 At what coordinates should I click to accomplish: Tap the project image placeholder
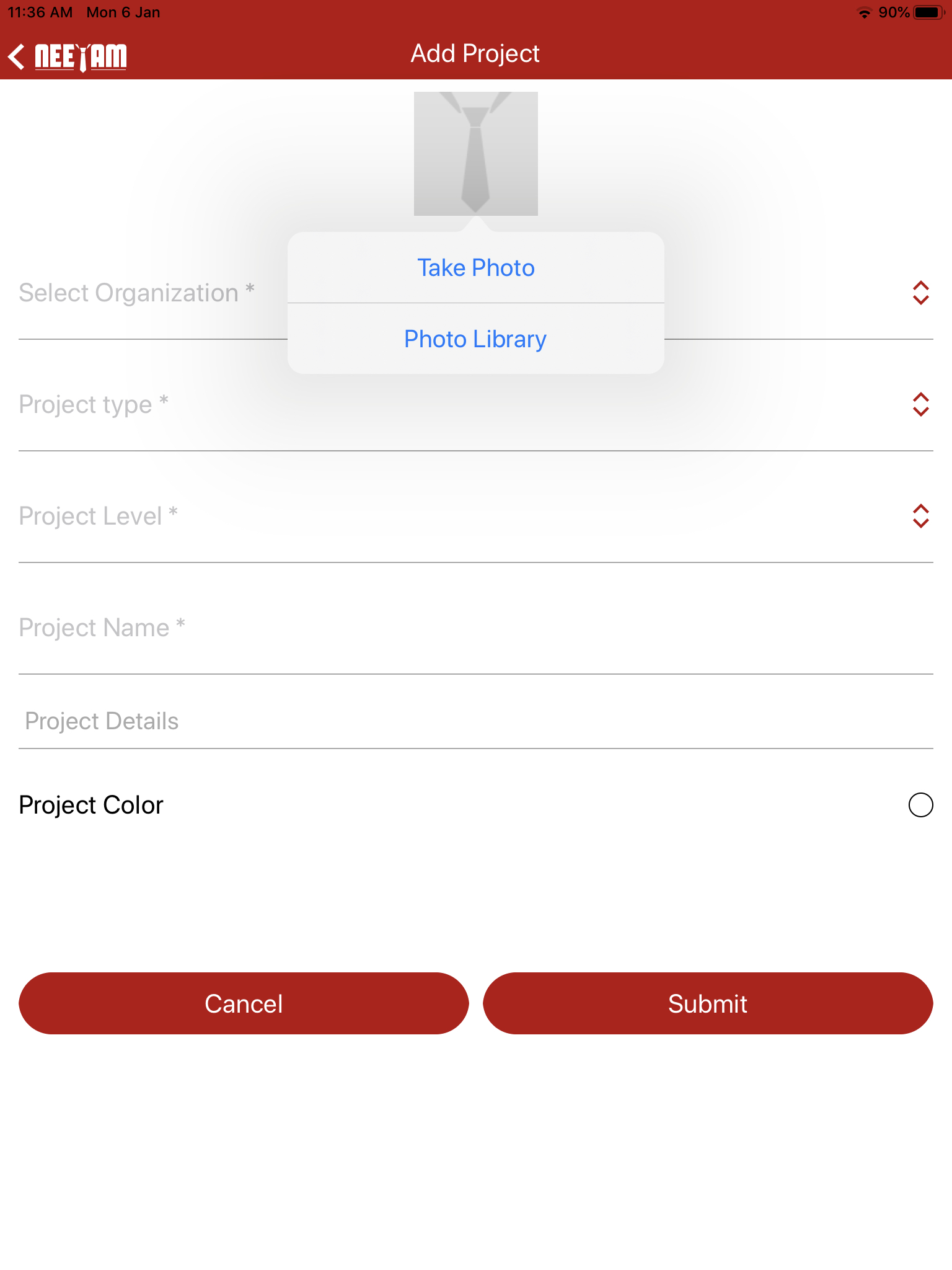click(475, 154)
